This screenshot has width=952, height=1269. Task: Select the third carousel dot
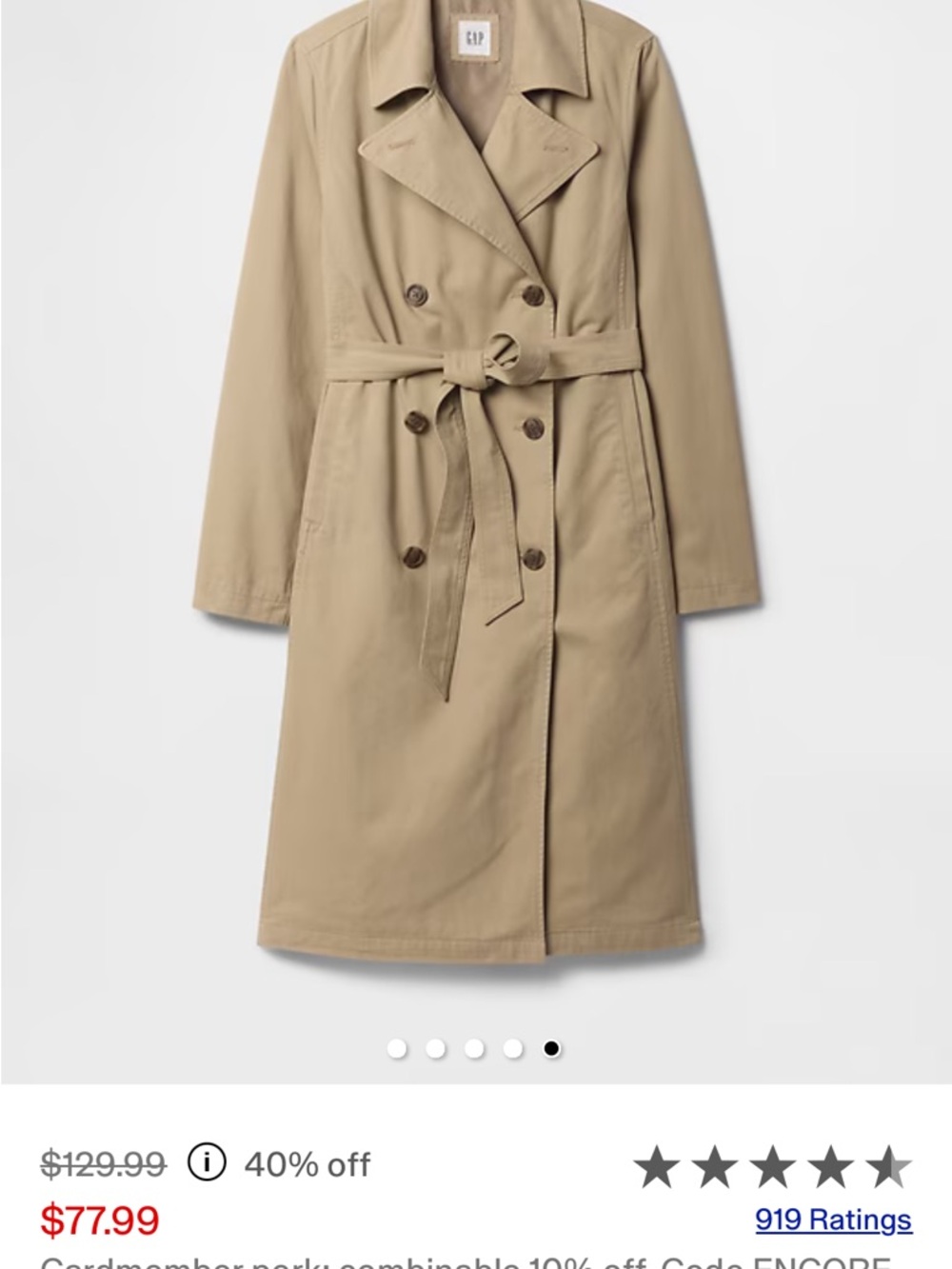click(x=475, y=1046)
